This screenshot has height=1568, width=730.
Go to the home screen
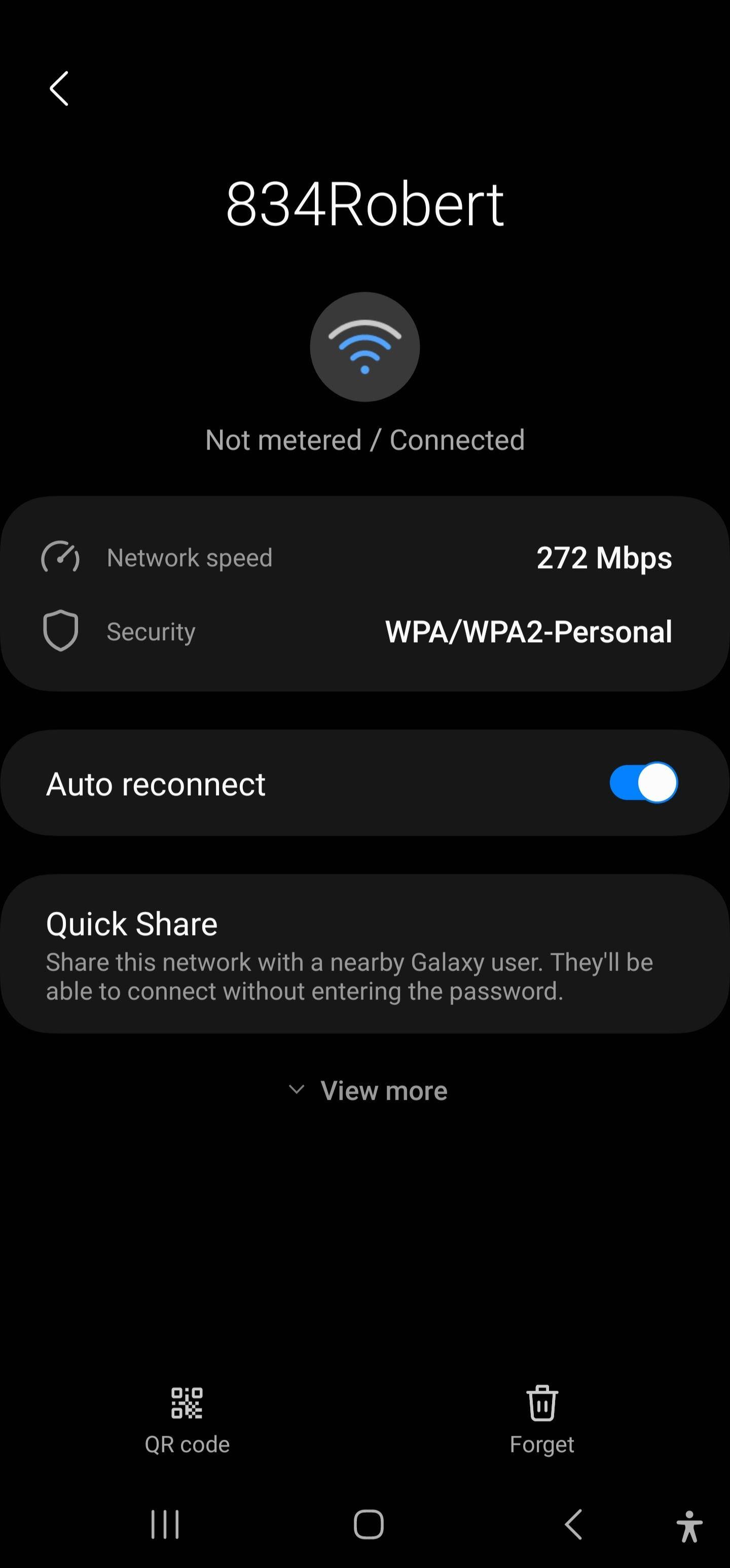(369, 1524)
